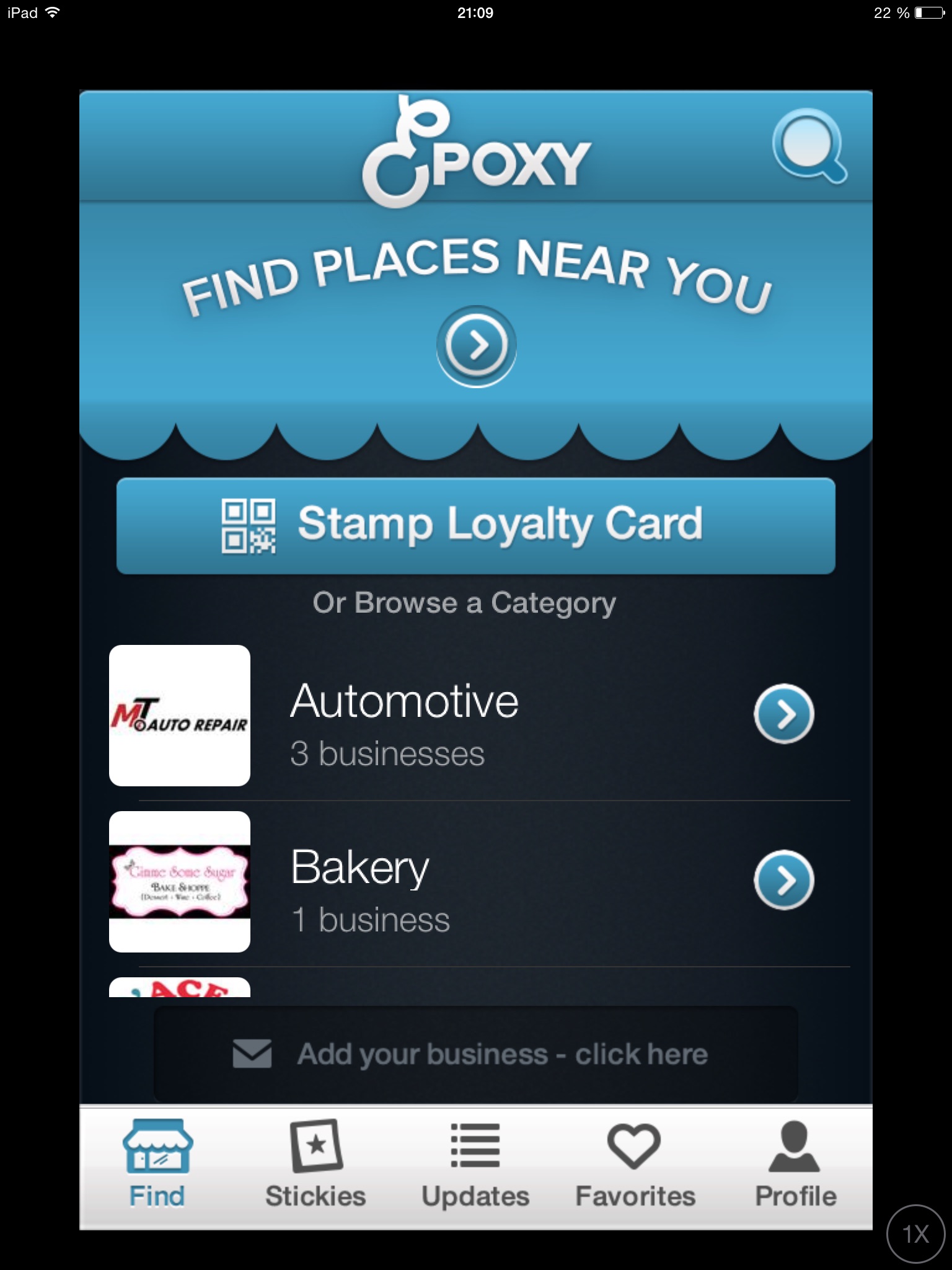Switch to the Find tab

(157, 1166)
